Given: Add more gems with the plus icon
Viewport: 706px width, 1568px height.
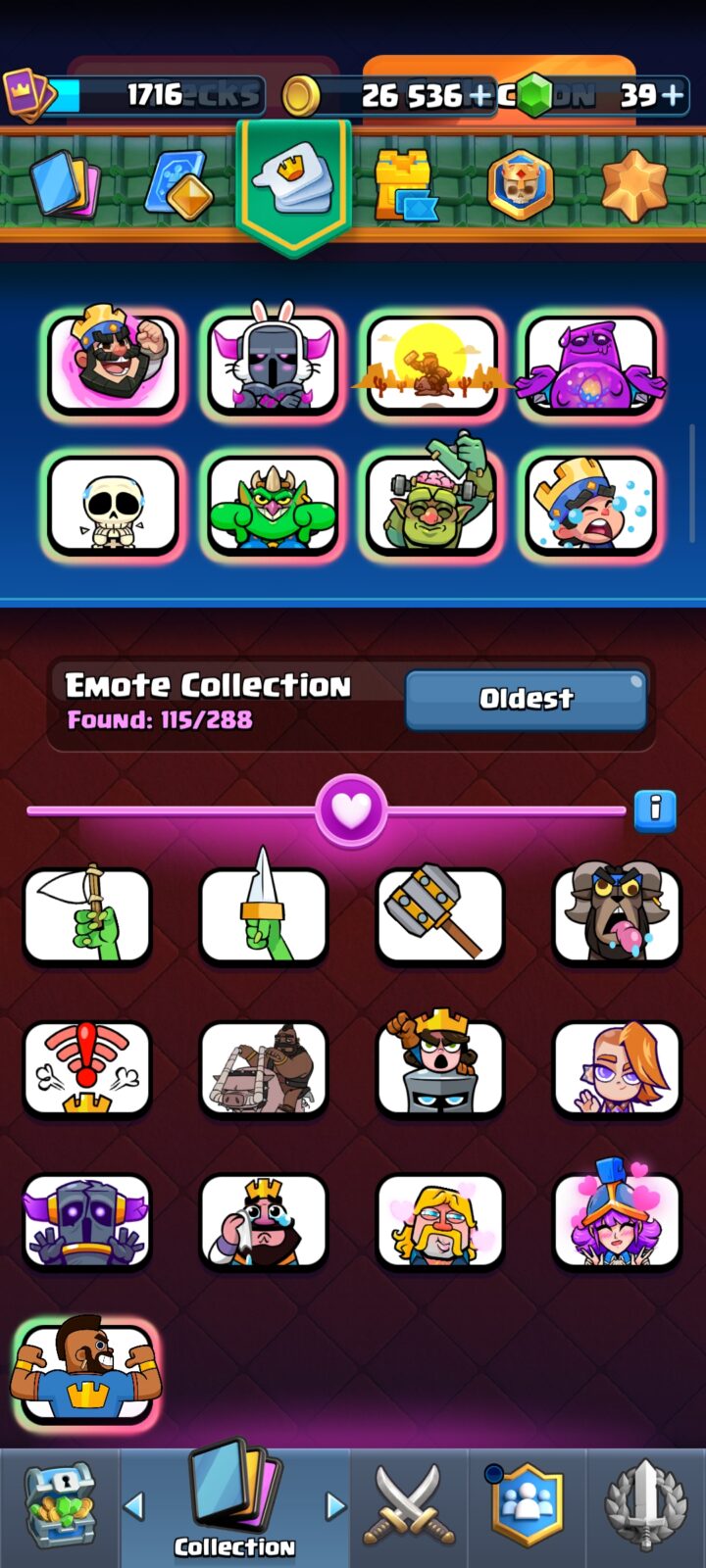Looking at the screenshot, I should (x=673, y=95).
